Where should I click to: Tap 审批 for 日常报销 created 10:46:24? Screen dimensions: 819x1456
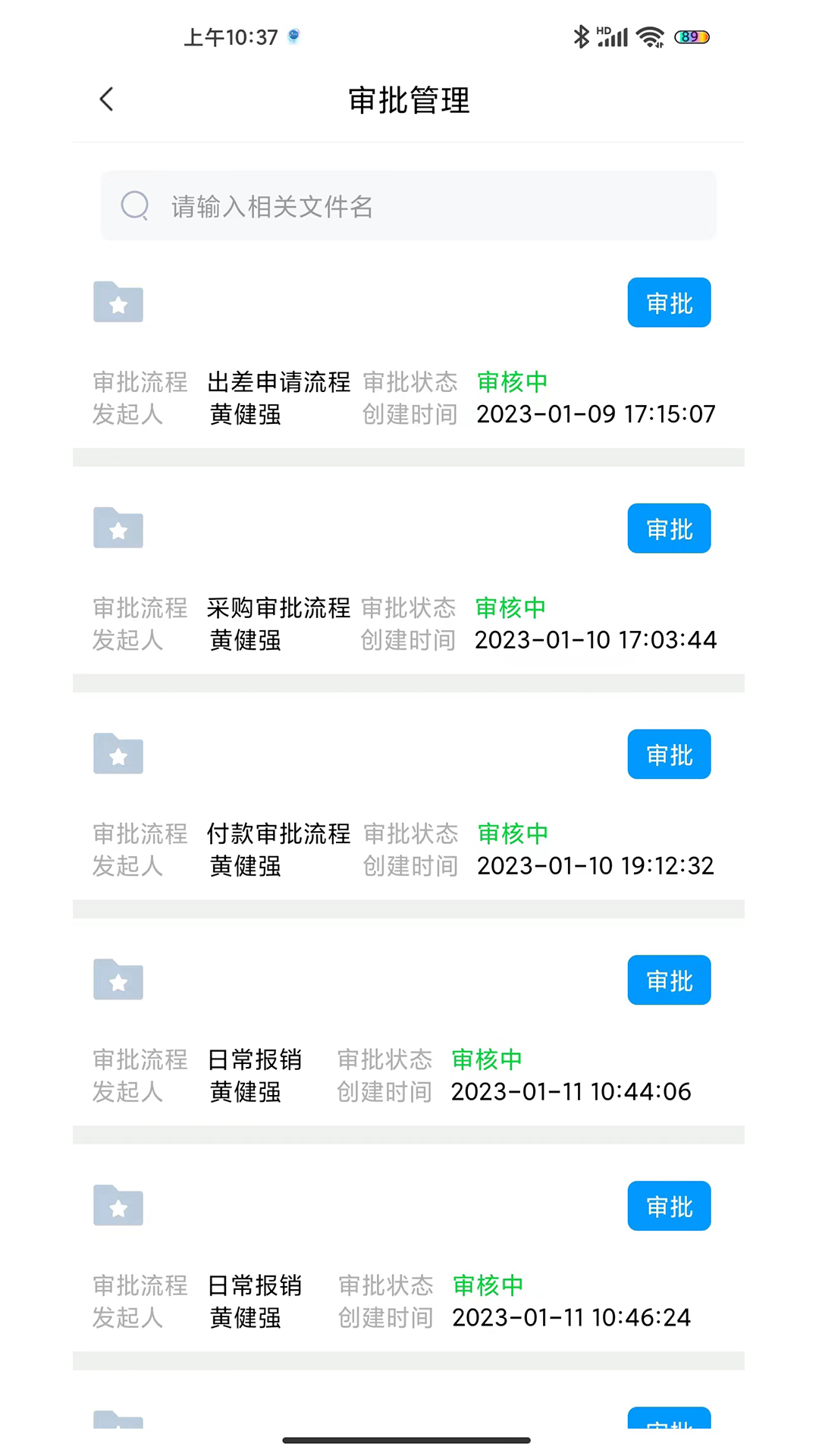pyautogui.click(x=669, y=1206)
